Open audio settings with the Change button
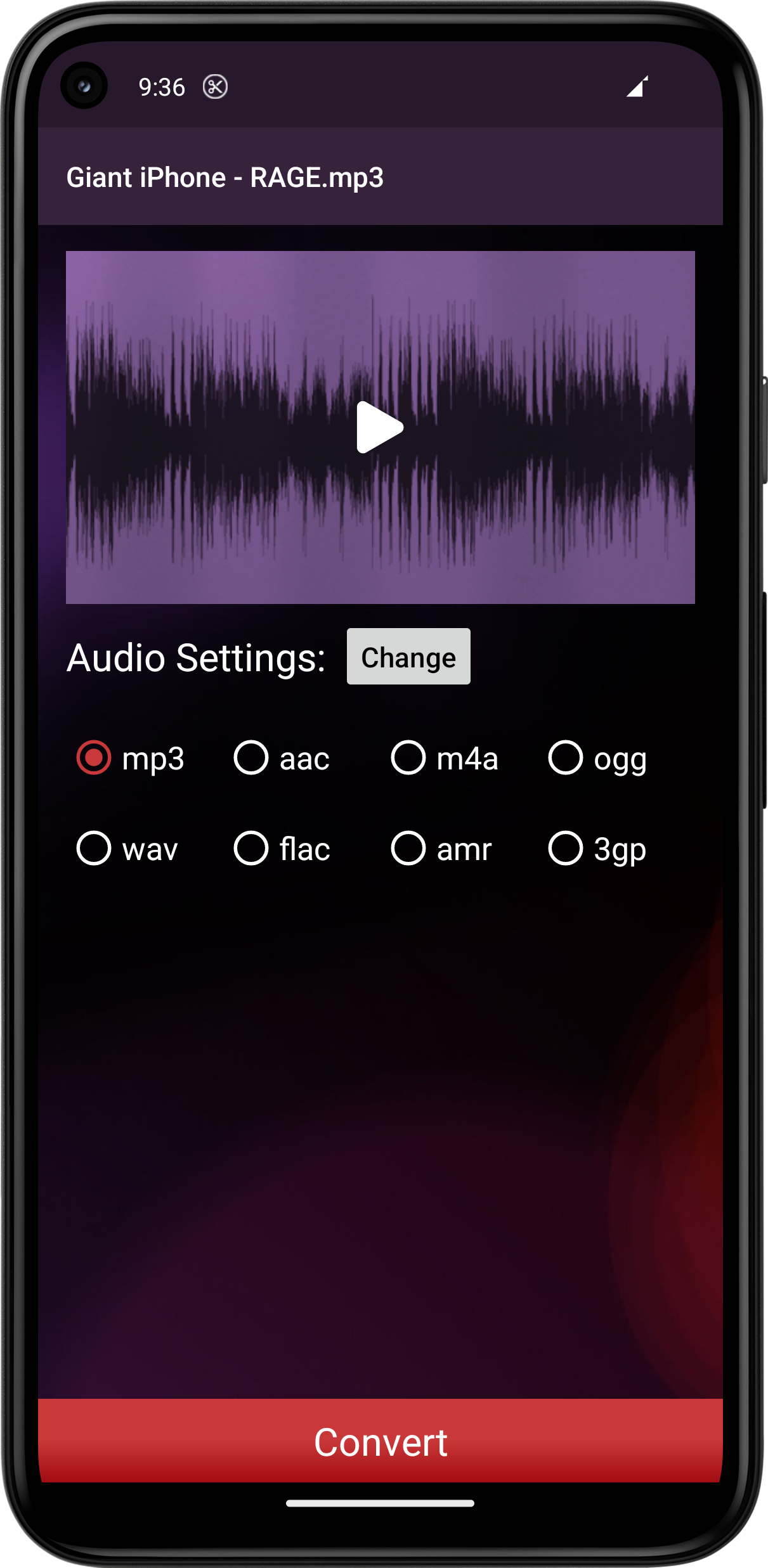 click(408, 657)
